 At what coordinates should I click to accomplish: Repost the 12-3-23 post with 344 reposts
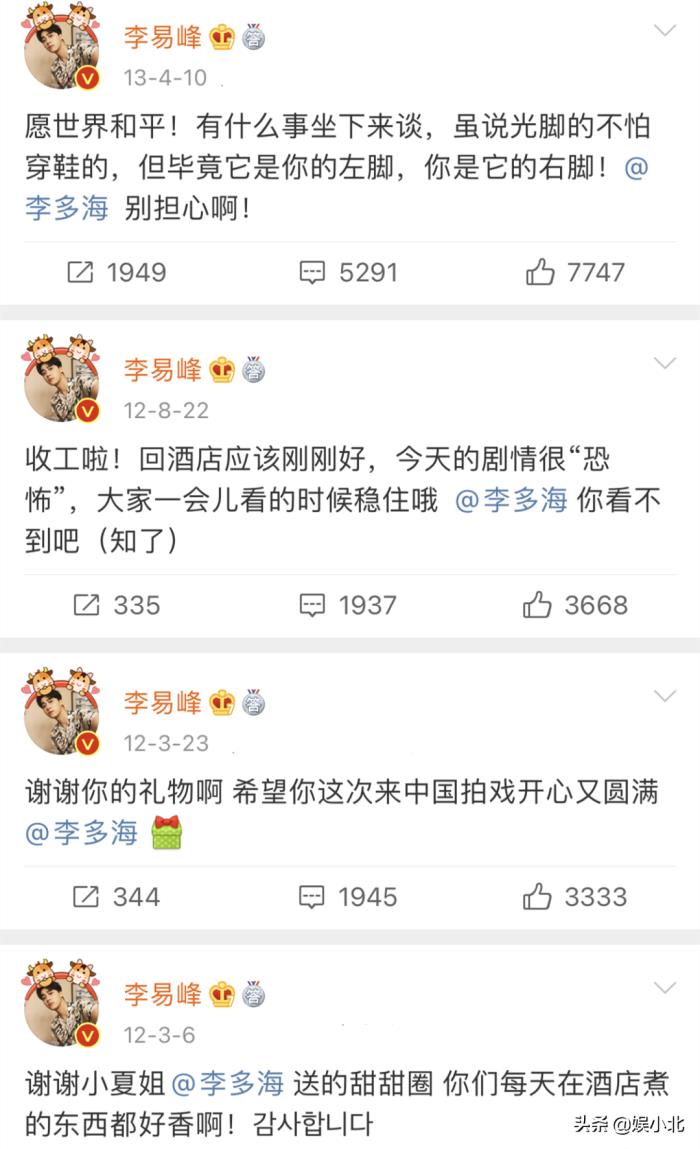[x=116, y=896]
